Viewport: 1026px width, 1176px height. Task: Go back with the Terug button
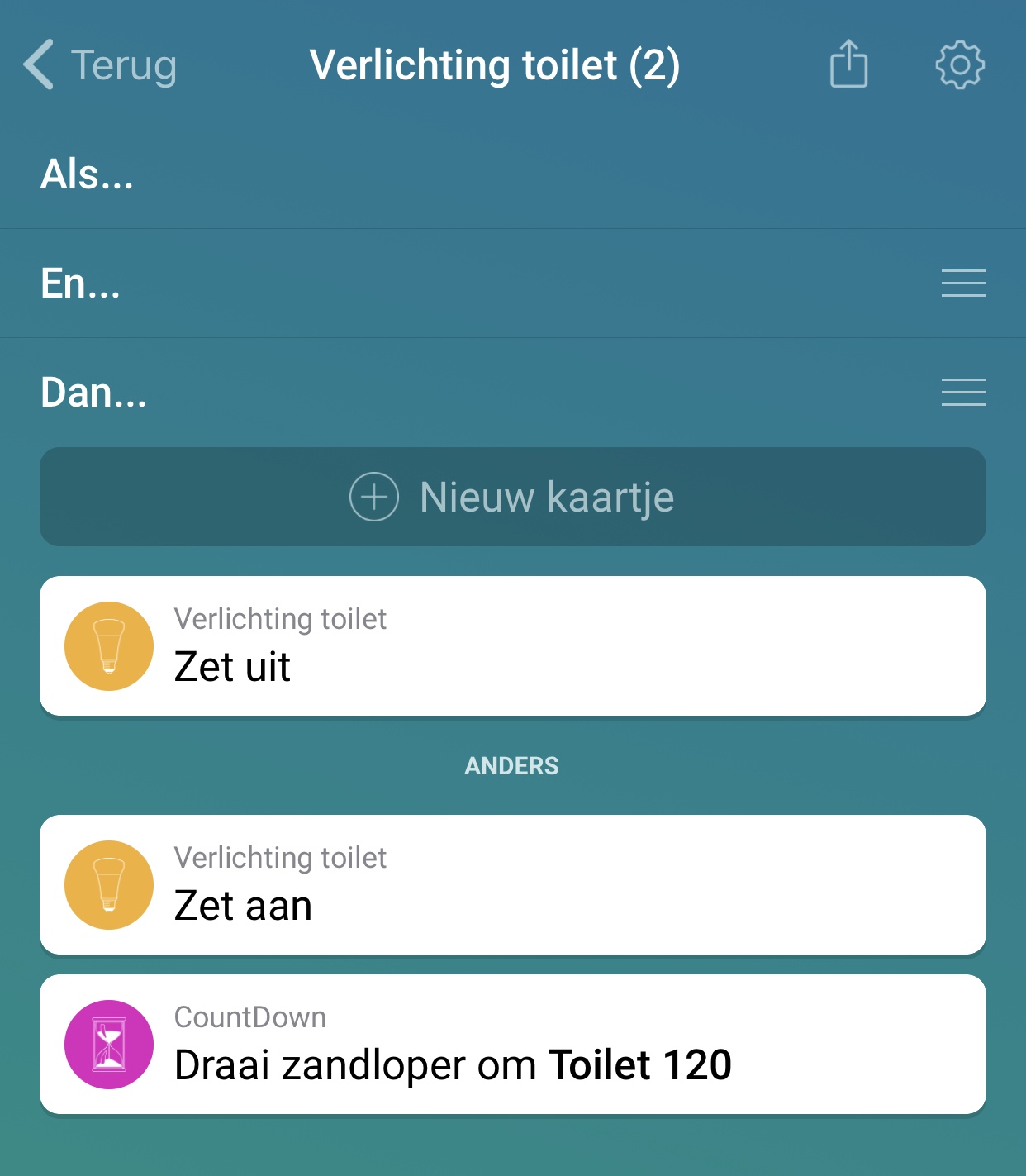(x=100, y=65)
